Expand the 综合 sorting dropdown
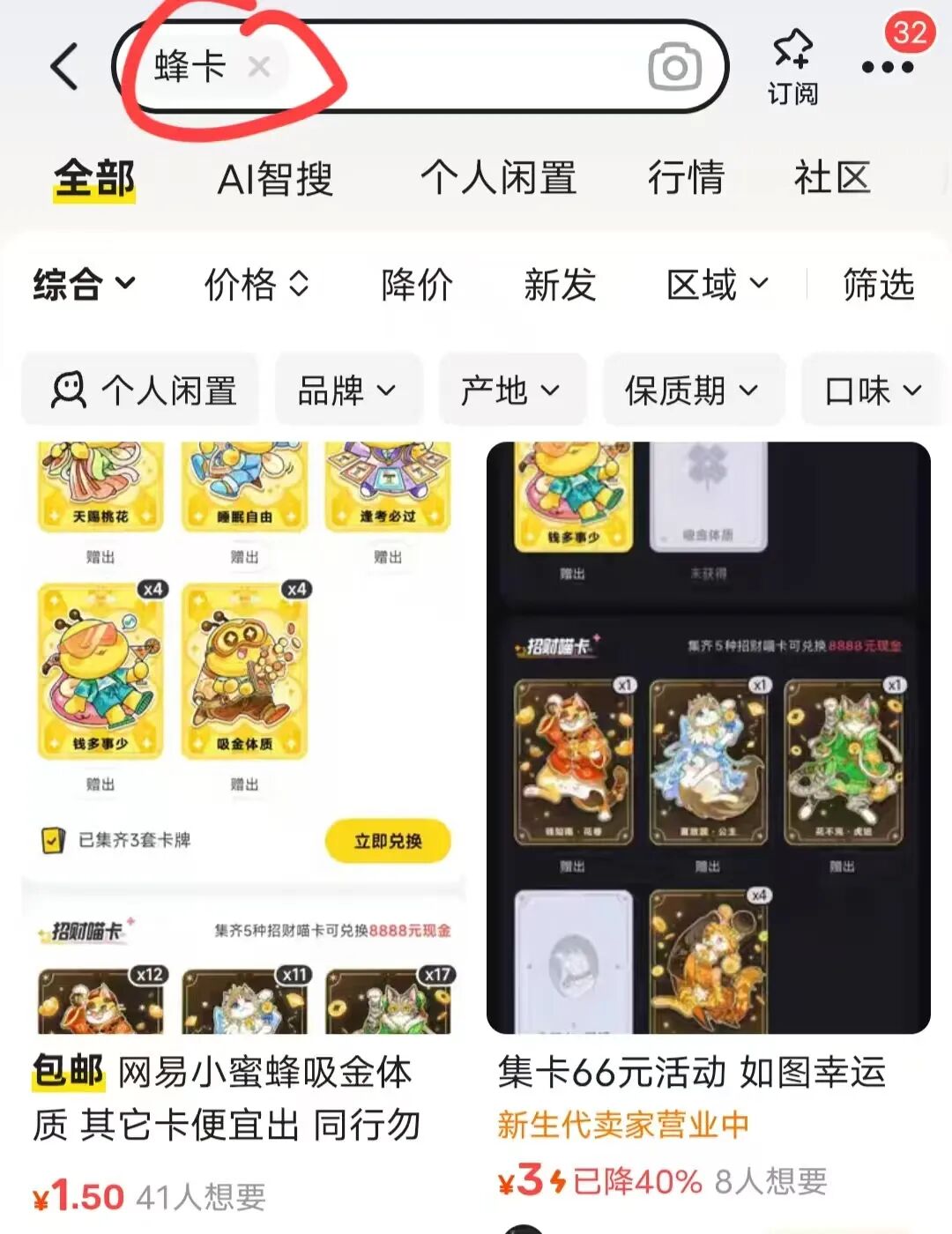Screen dimensions: 952x1234 pyautogui.click(x=84, y=285)
